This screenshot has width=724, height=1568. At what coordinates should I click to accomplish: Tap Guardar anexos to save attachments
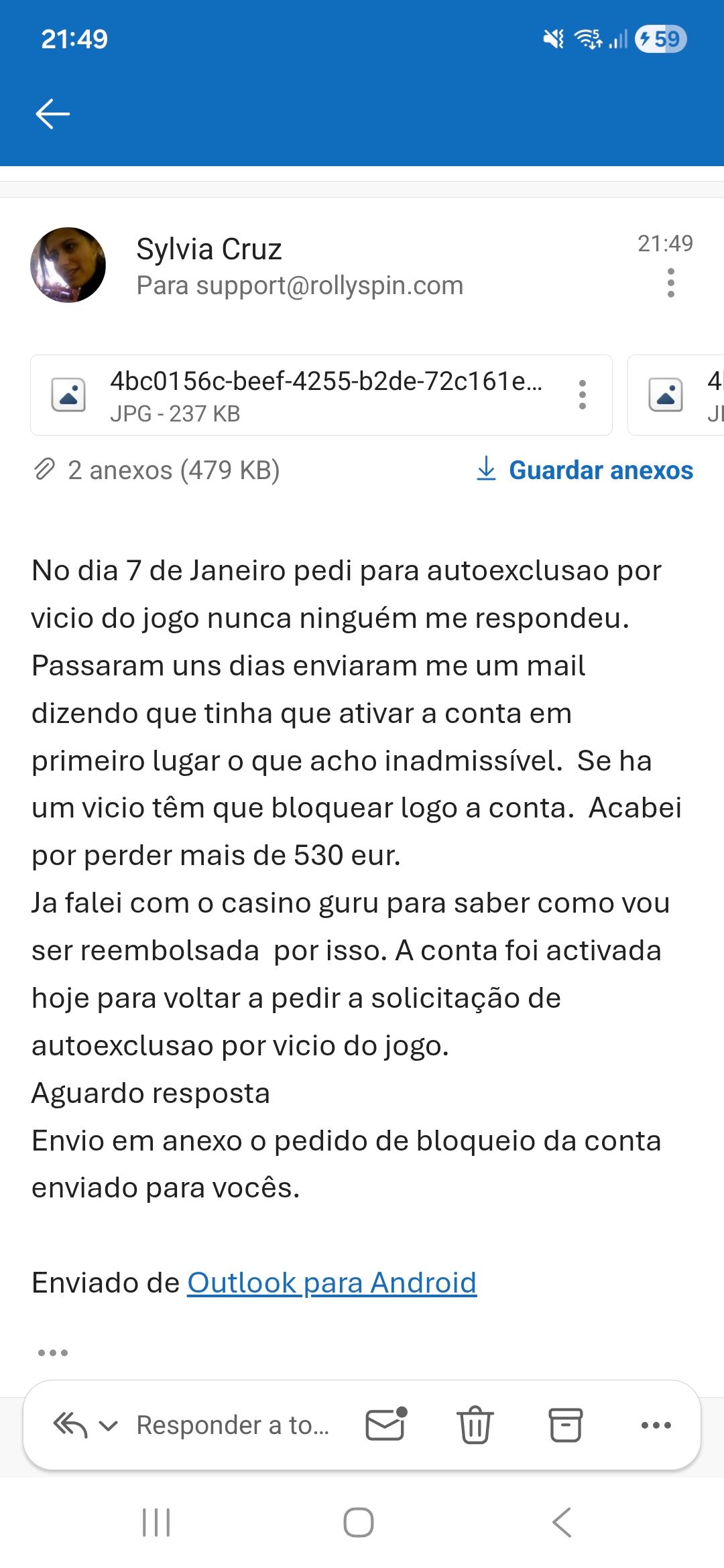[x=601, y=470]
